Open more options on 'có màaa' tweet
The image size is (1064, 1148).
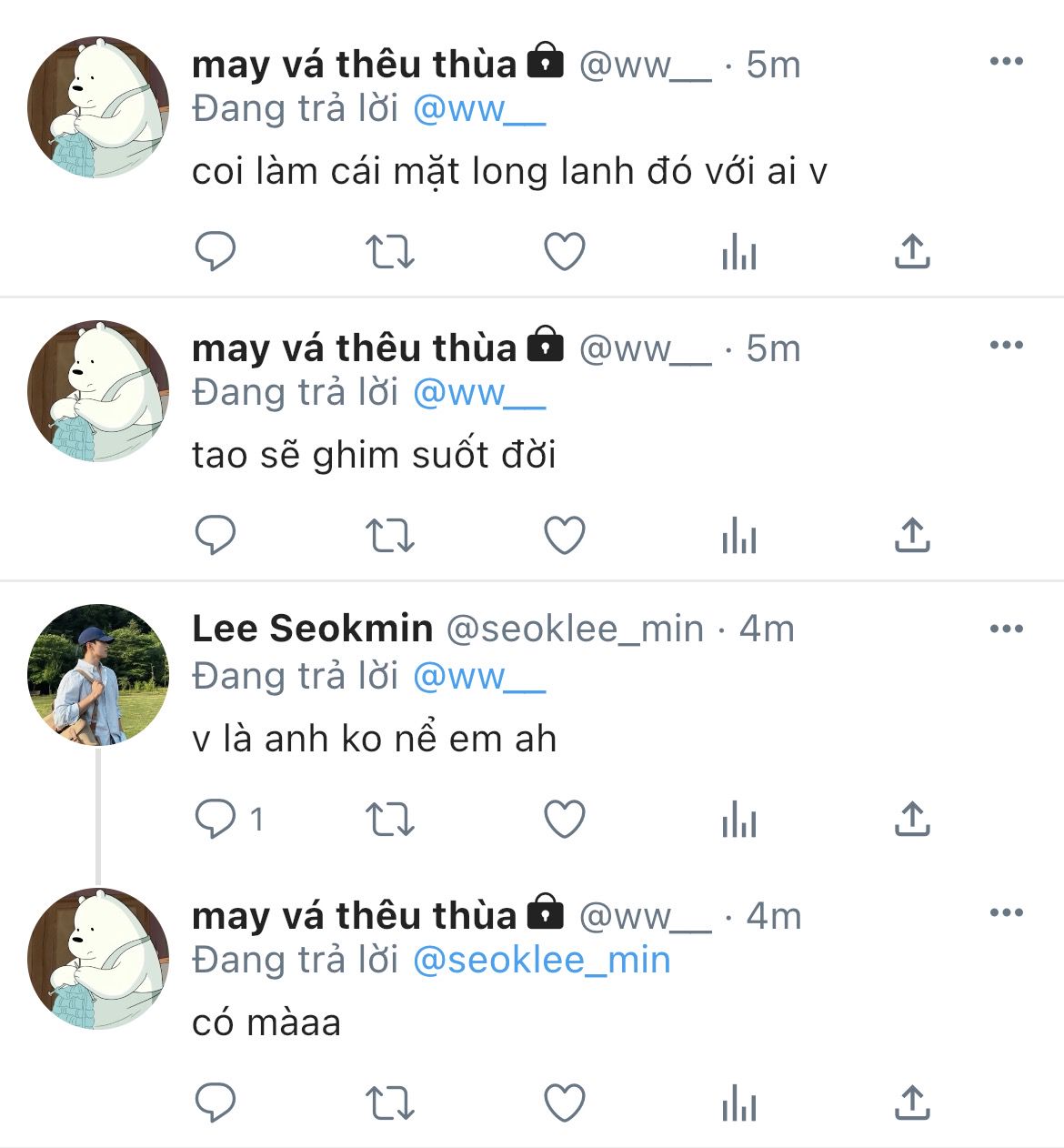pyautogui.click(x=1006, y=912)
